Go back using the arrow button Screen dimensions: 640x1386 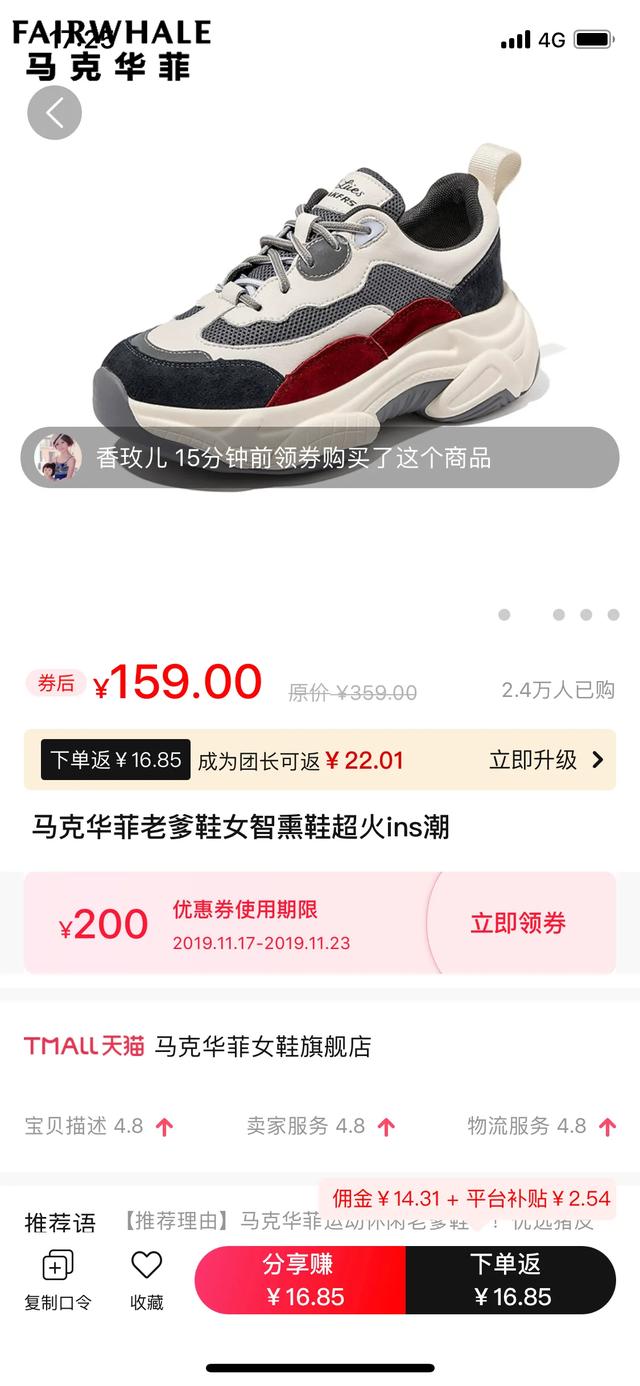click(x=54, y=113)
